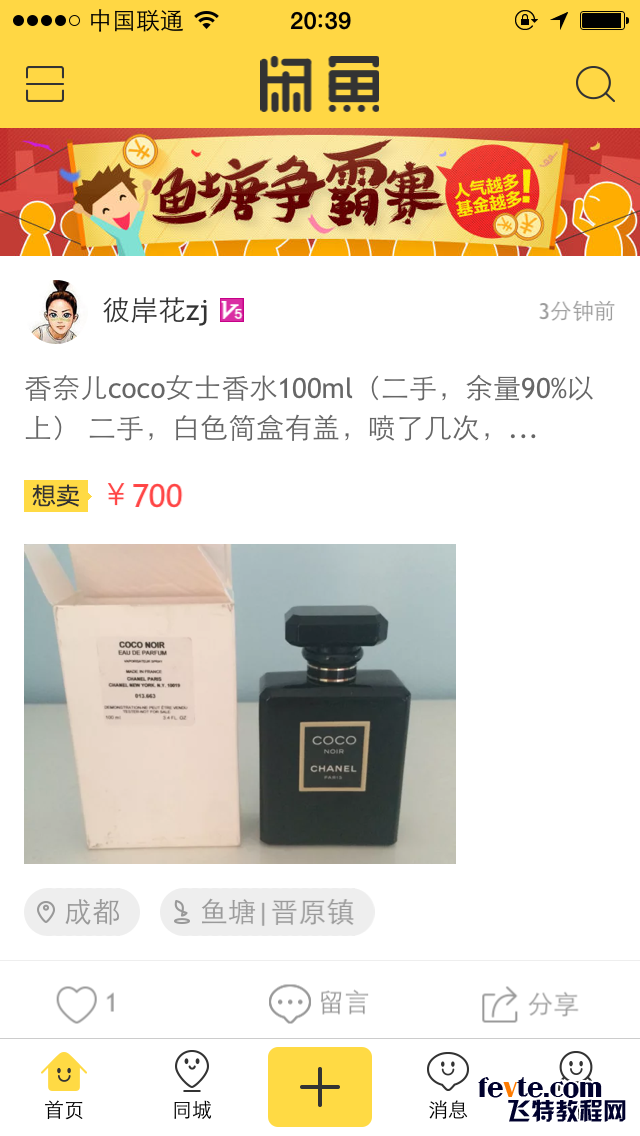This screenshot has height=1136, width=640.
Task: Share this listing via 分享
Action: [530, 1004]
